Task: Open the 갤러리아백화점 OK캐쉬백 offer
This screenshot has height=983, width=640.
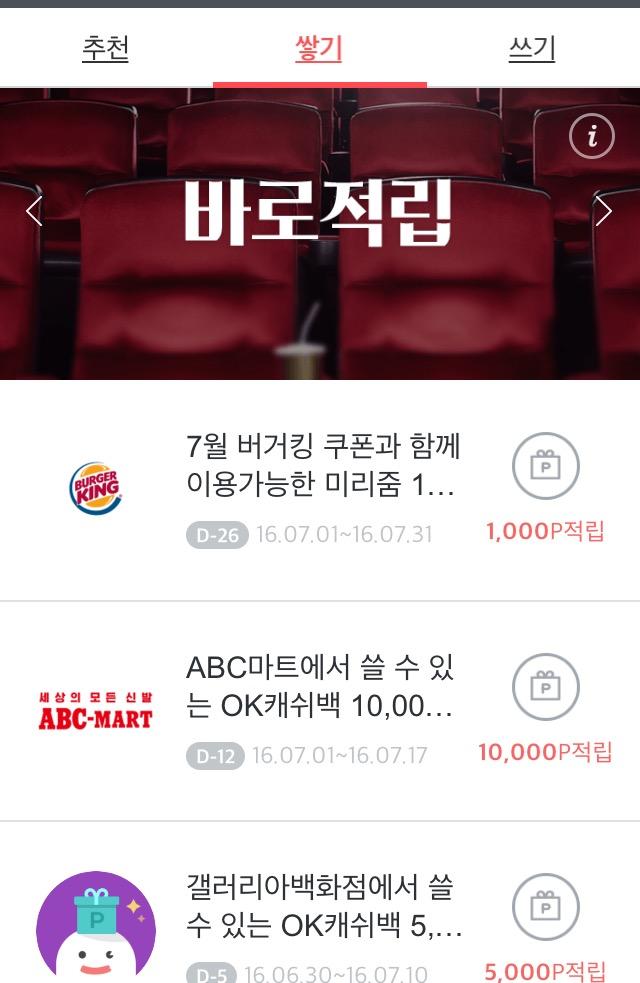Action: 324,907
